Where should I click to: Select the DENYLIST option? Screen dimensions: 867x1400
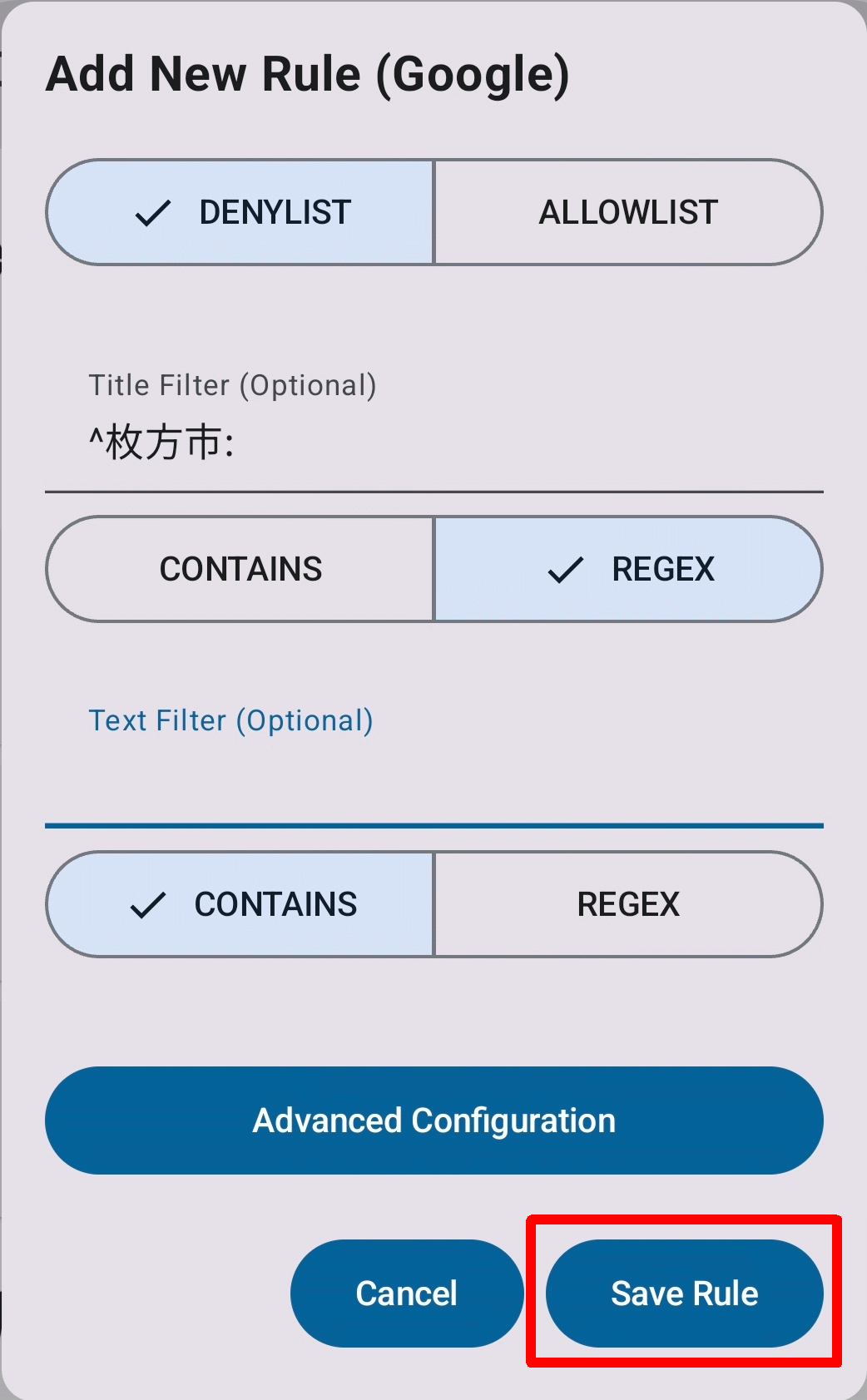(x=241, y=213)
